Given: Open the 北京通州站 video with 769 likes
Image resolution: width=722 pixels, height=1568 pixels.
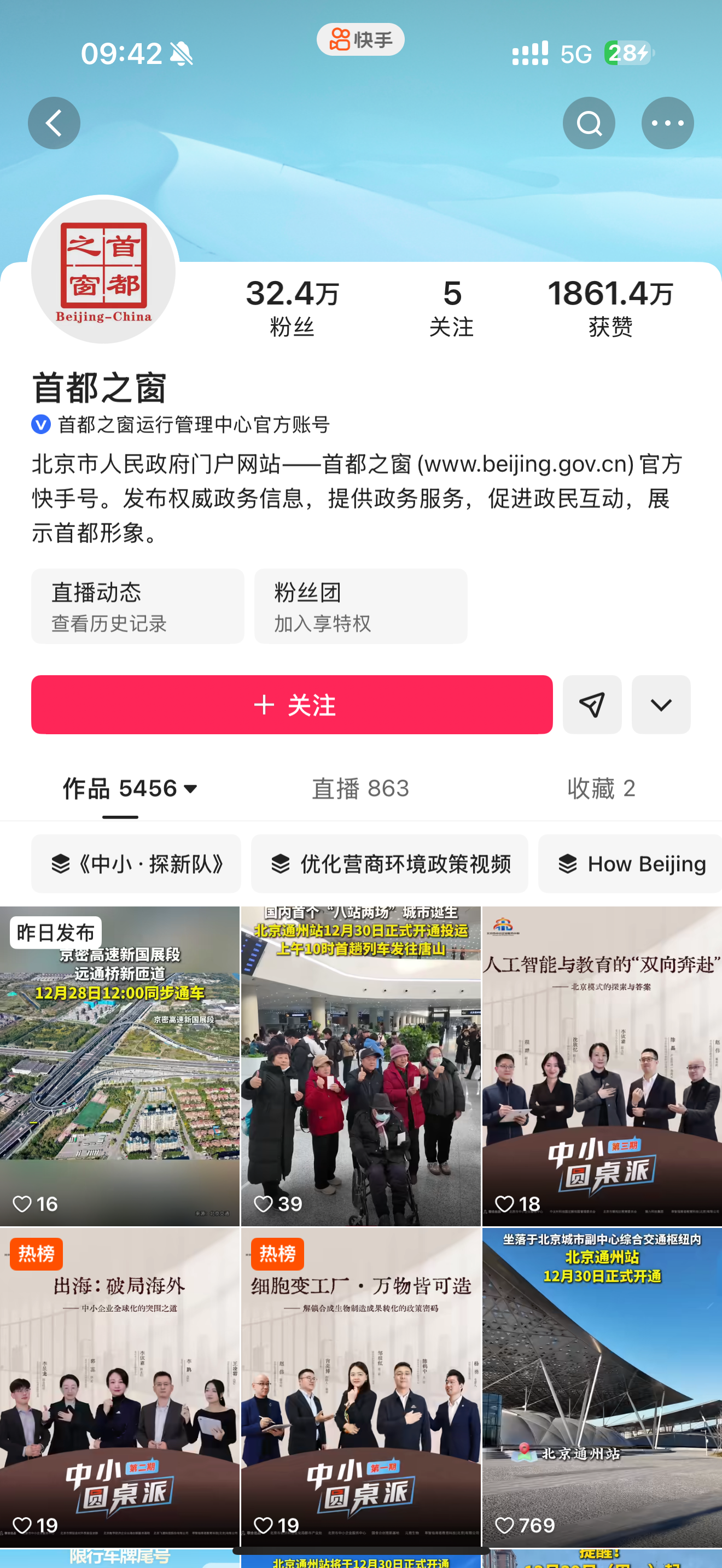Looking at the screenshot, I should pyautogui.click(x=602, y=1388).
